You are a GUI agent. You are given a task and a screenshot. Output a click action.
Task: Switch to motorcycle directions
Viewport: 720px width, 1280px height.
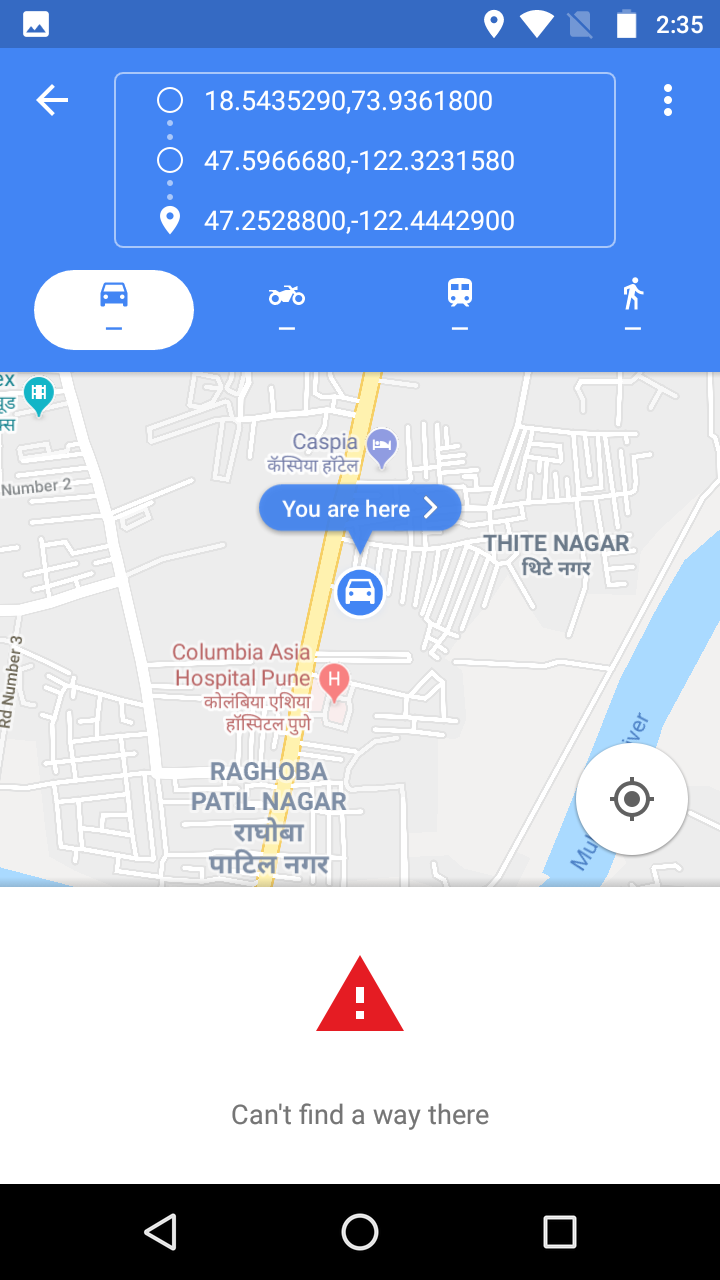(287, 309)
